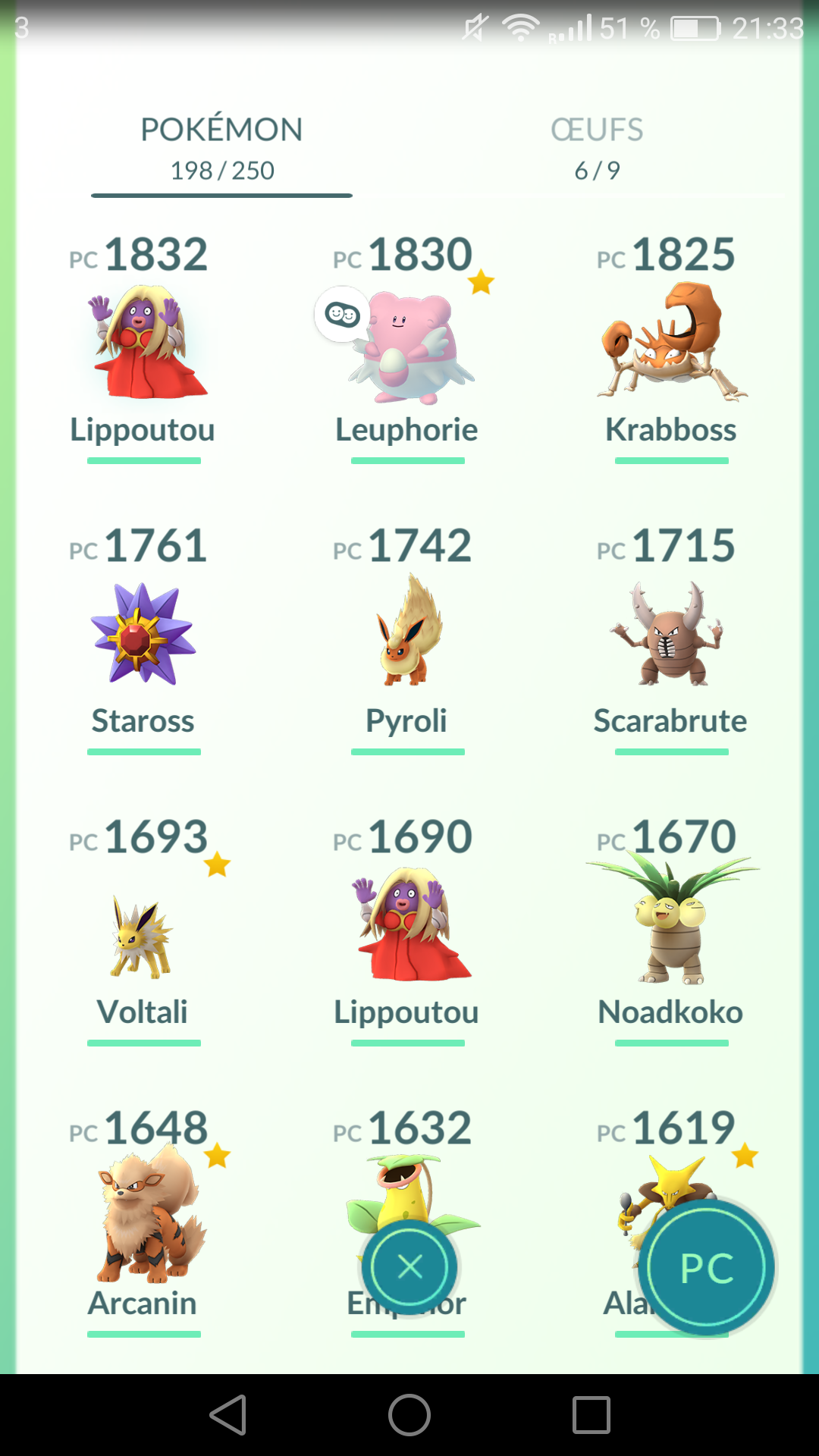This screenshot has height=1456, width=819.
Task: Go back using system back button
Action: pyautogui.click(x=227, y=1415)
